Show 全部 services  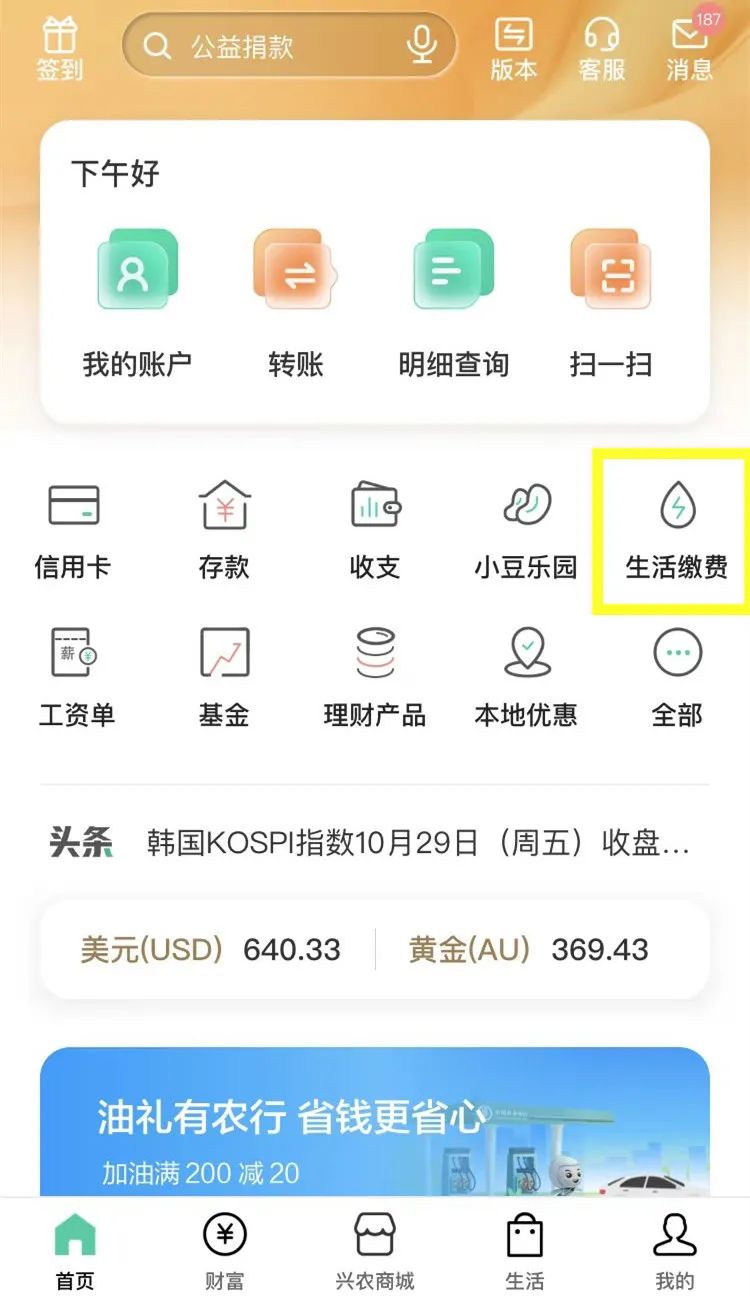coord(677,678)
